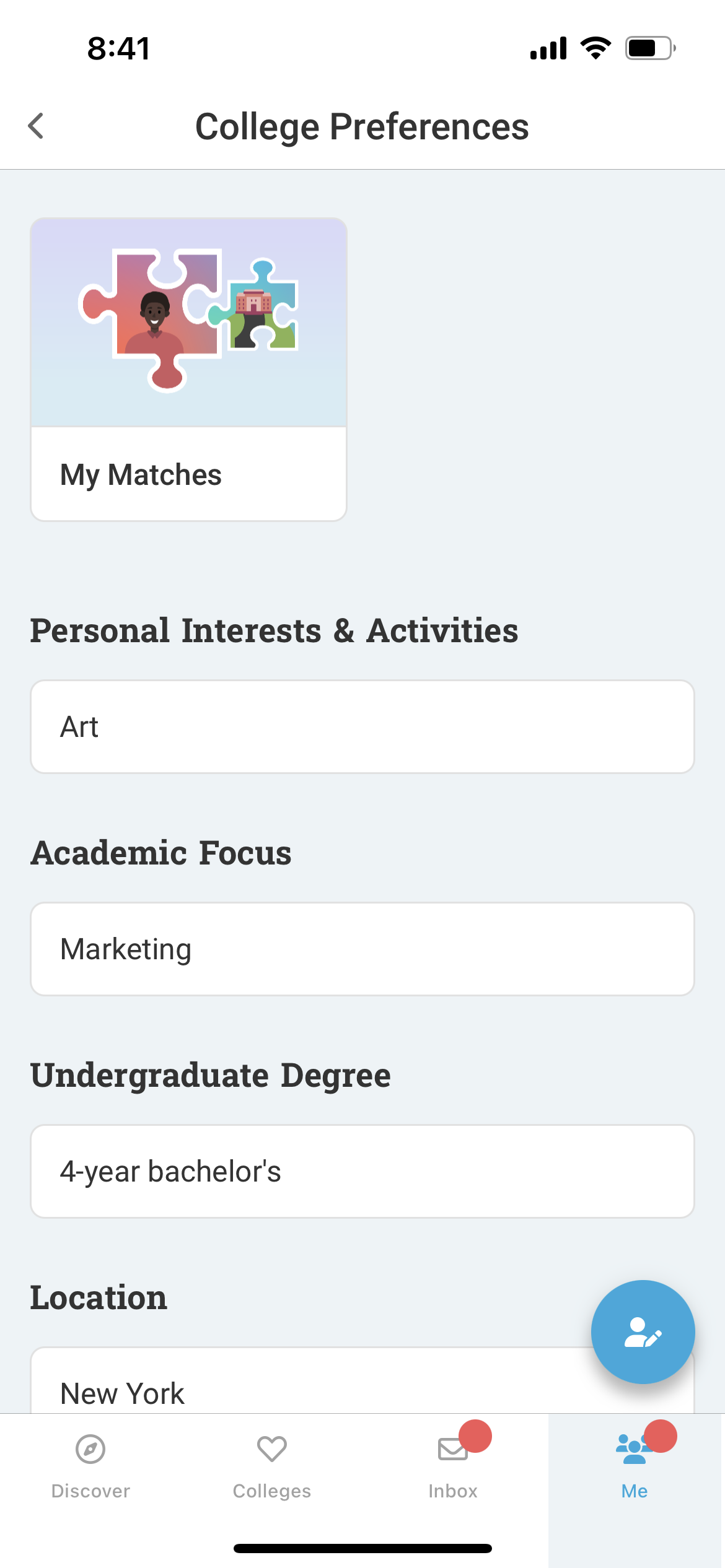Switch to the Colleges tab
This screenshot has width=725, height=1568.
[x=272, y=1466]
